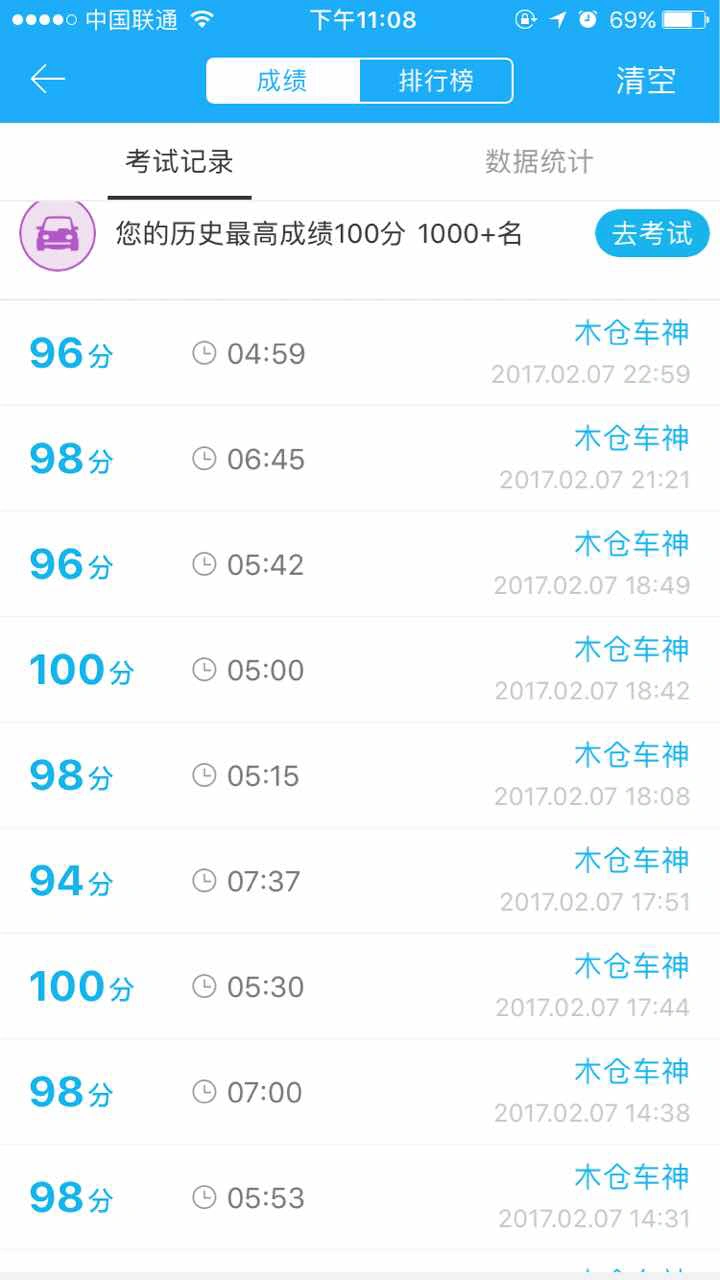Switch to the 排行榜 segment
Screen dimensions: 720x1280
(436, 81)
